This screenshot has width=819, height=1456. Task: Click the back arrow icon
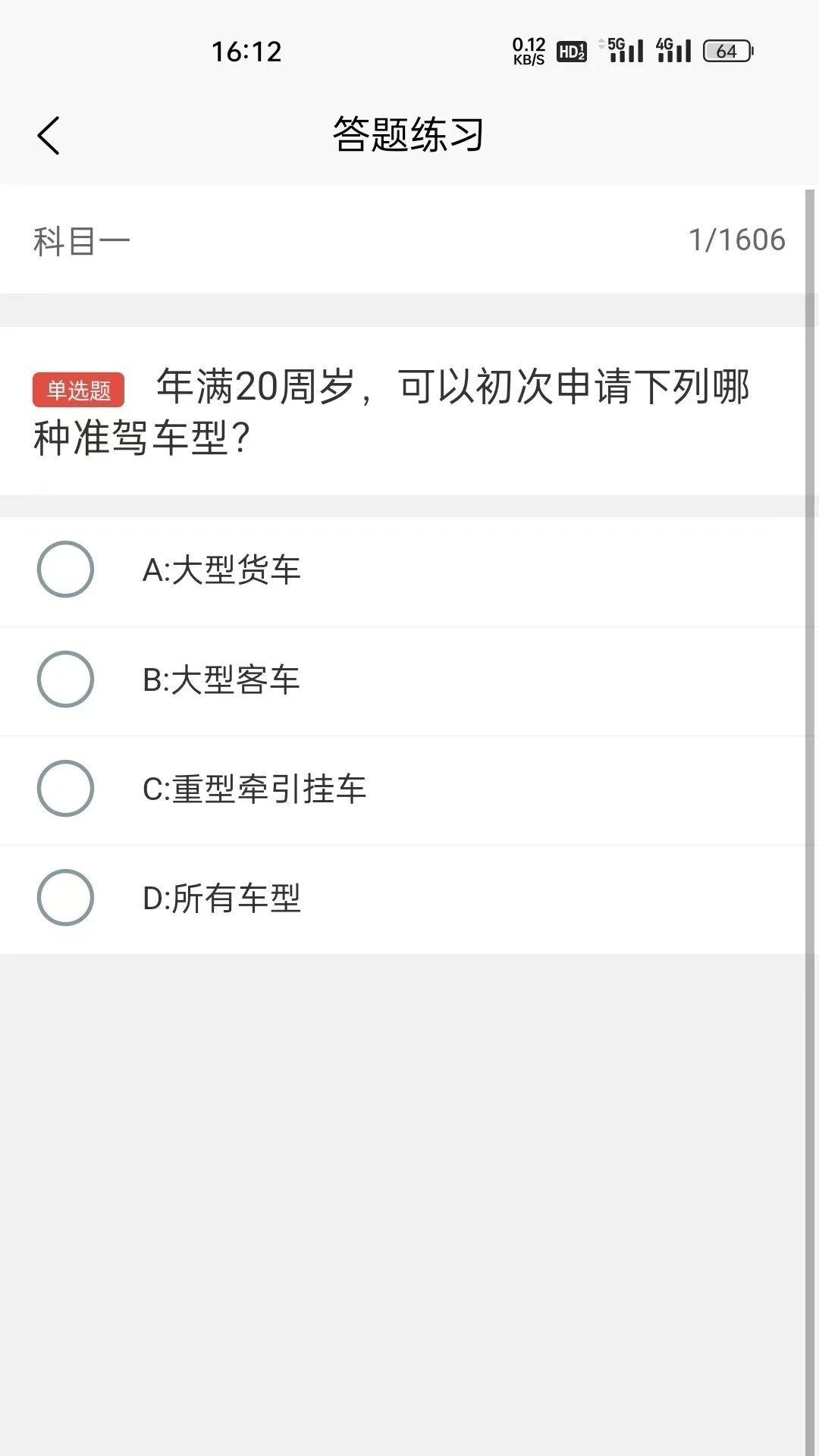tap(48, 133)
